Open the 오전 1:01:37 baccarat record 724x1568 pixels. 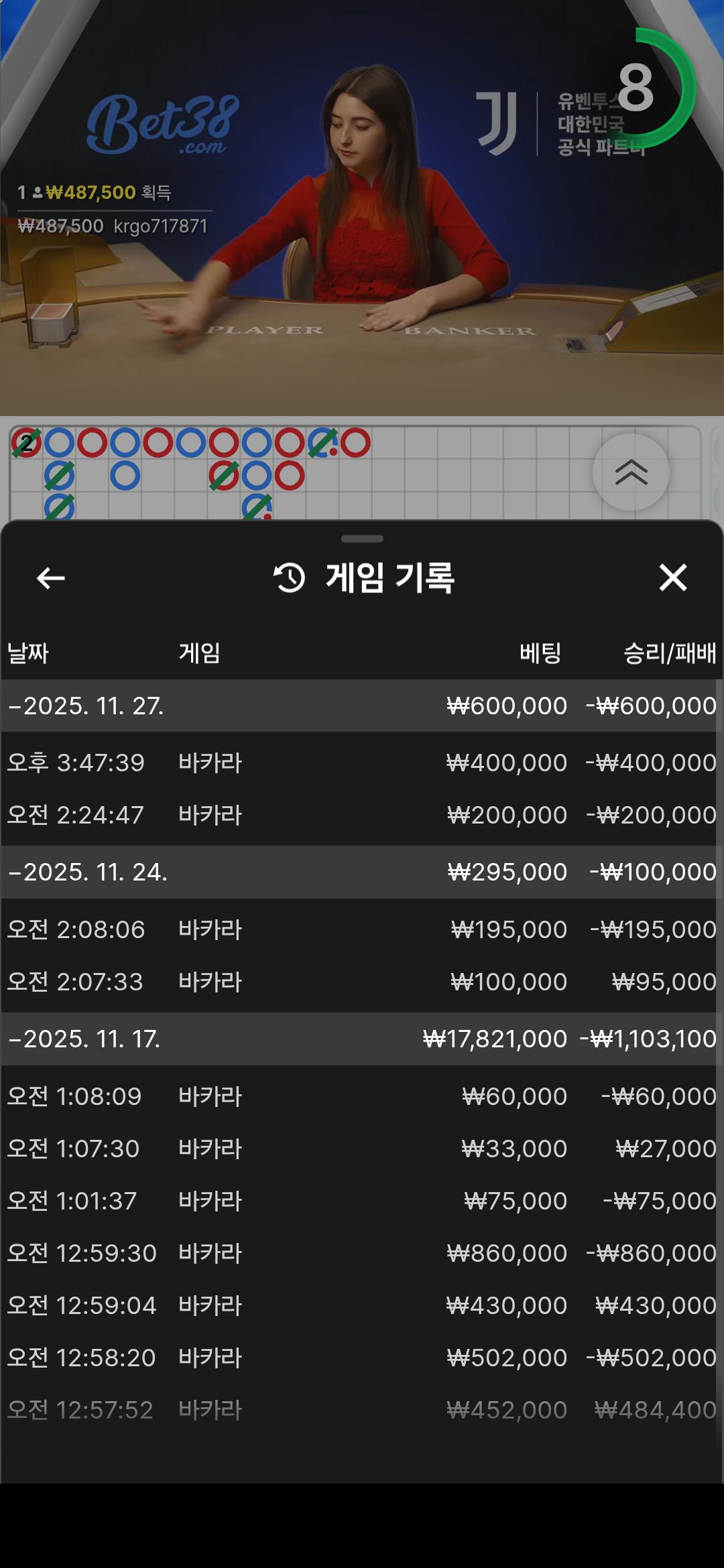(362, 1201)
